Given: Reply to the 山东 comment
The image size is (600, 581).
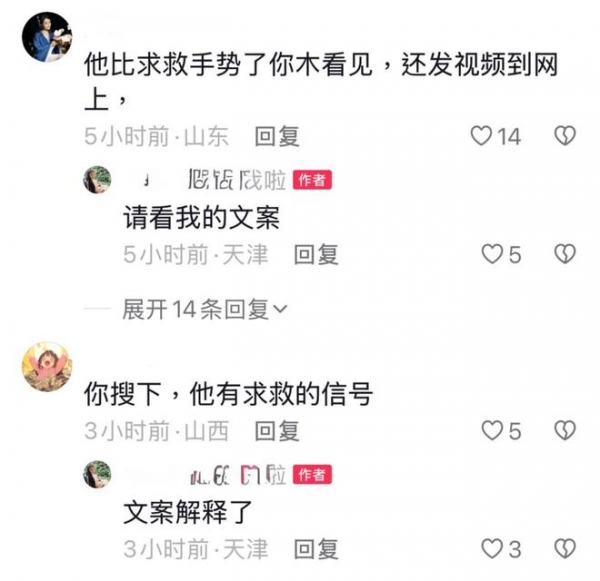Looking at the screenshot, I should [277, 137].
